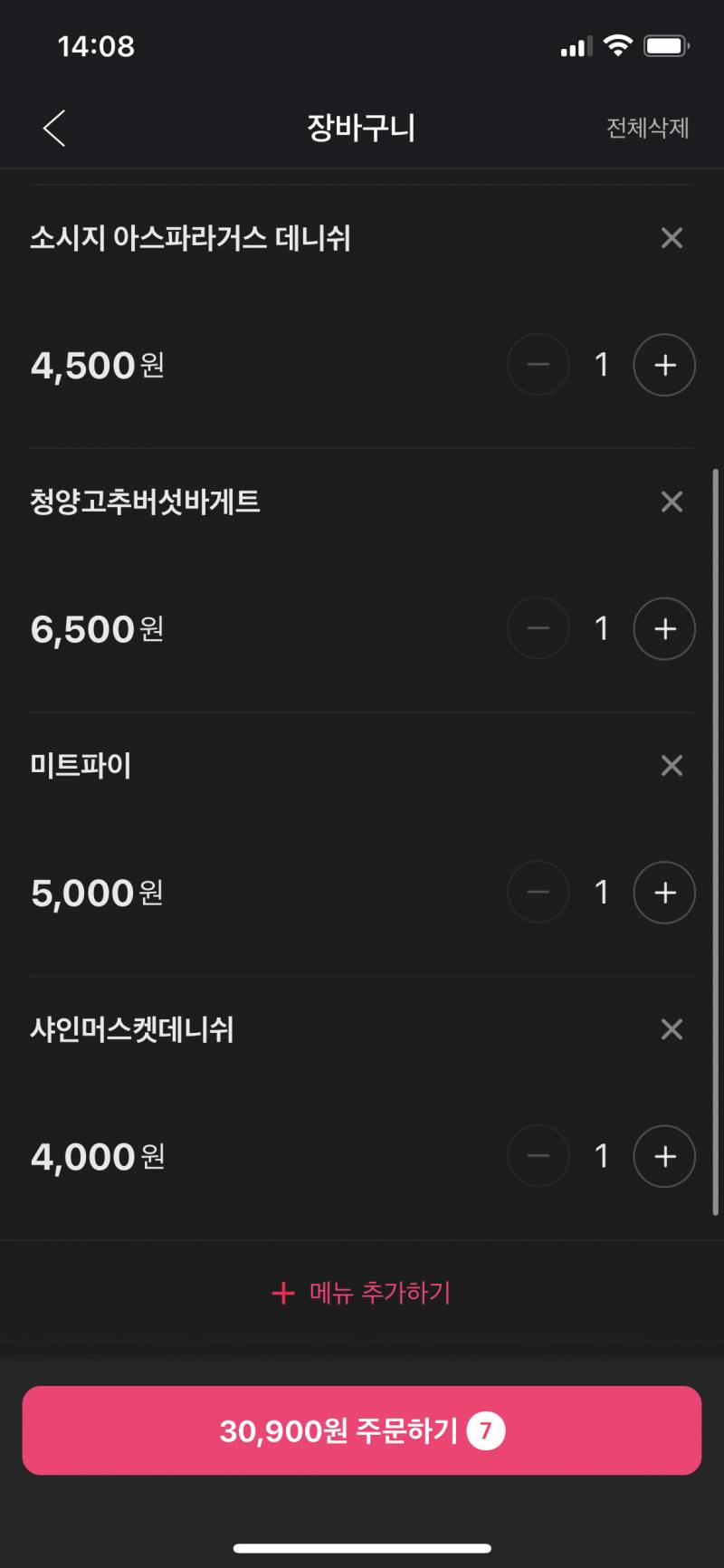
Task: Decrease quantity of 소시지 아스파라거스 데니쉬
Action: coord(538,365)
